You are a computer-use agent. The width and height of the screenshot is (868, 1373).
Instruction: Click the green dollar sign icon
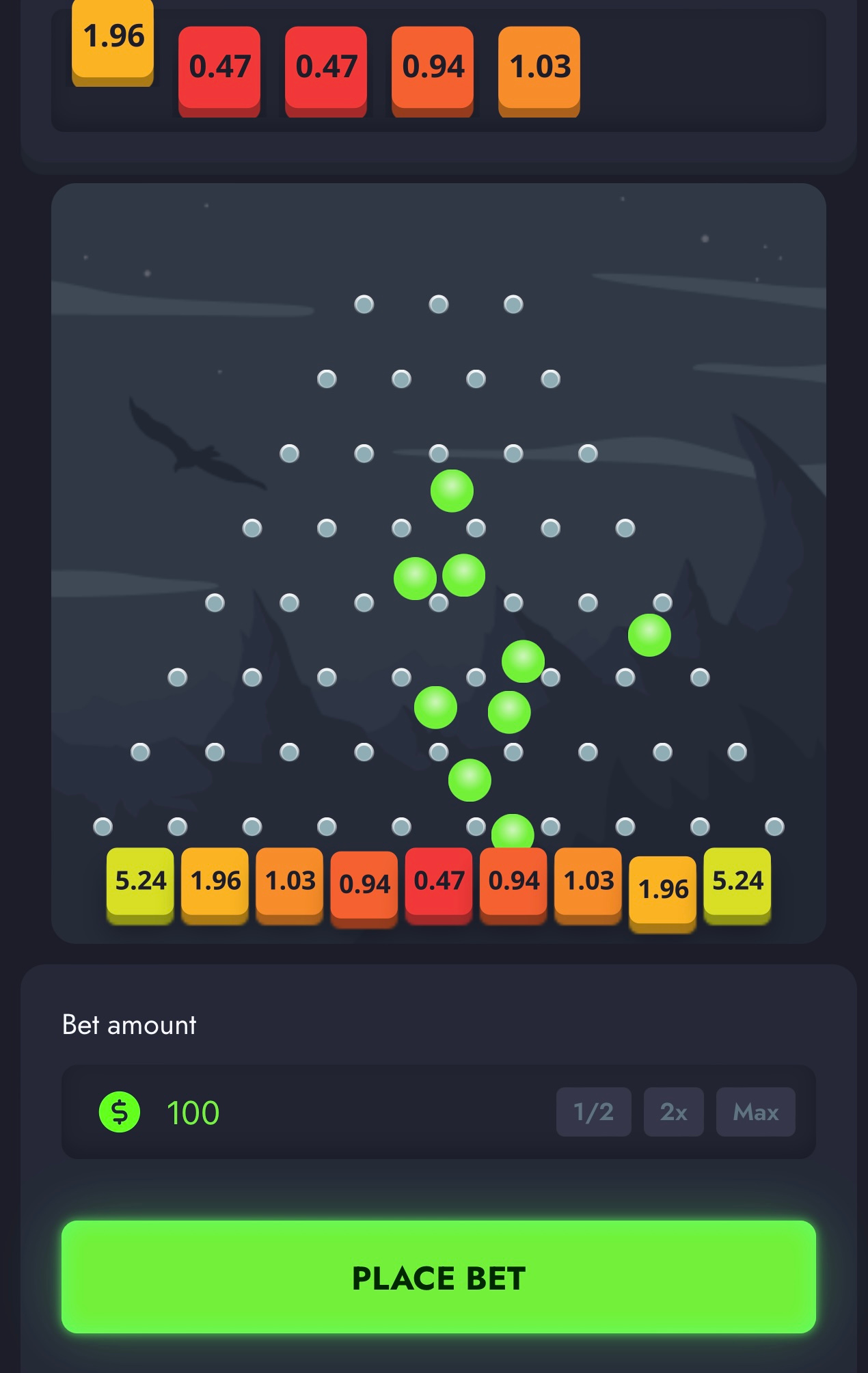(x=120, y=1112)
